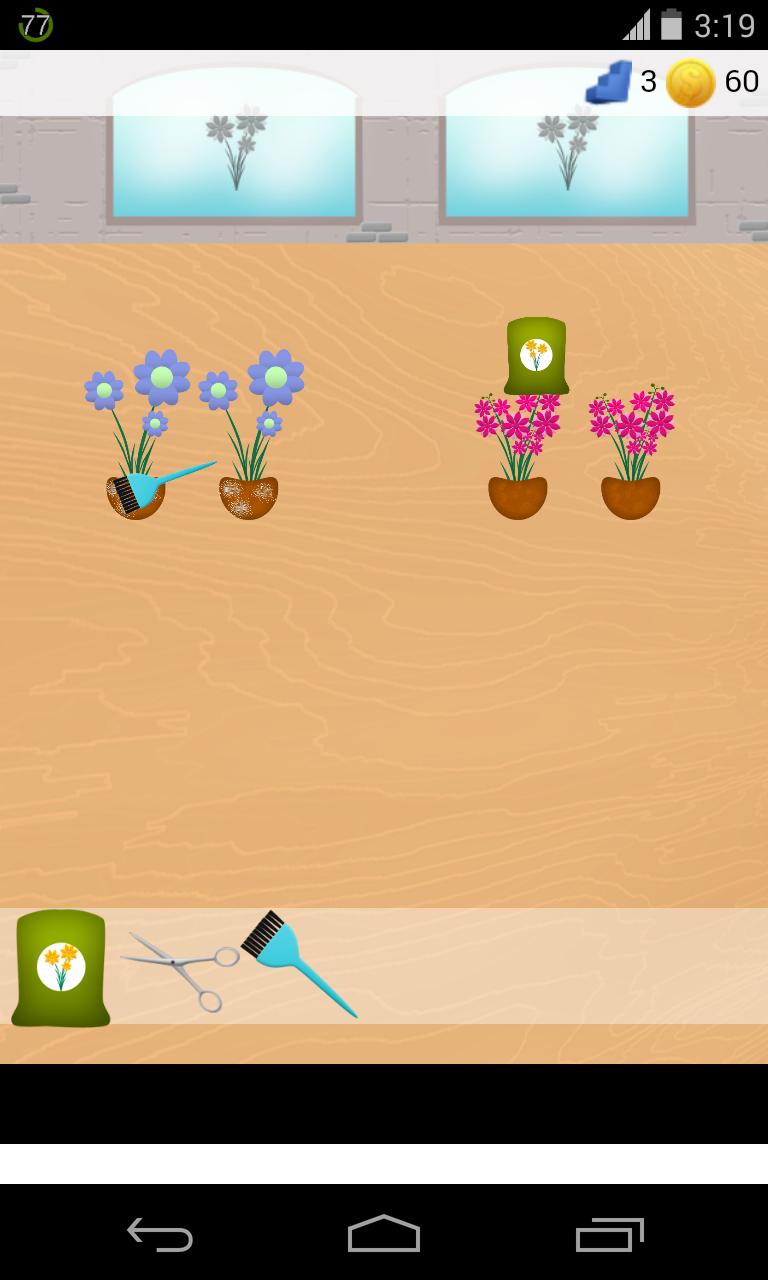This screenshot has width=768, height=1280.
Task: Open recent apps overview
Action: [609, 1234]
